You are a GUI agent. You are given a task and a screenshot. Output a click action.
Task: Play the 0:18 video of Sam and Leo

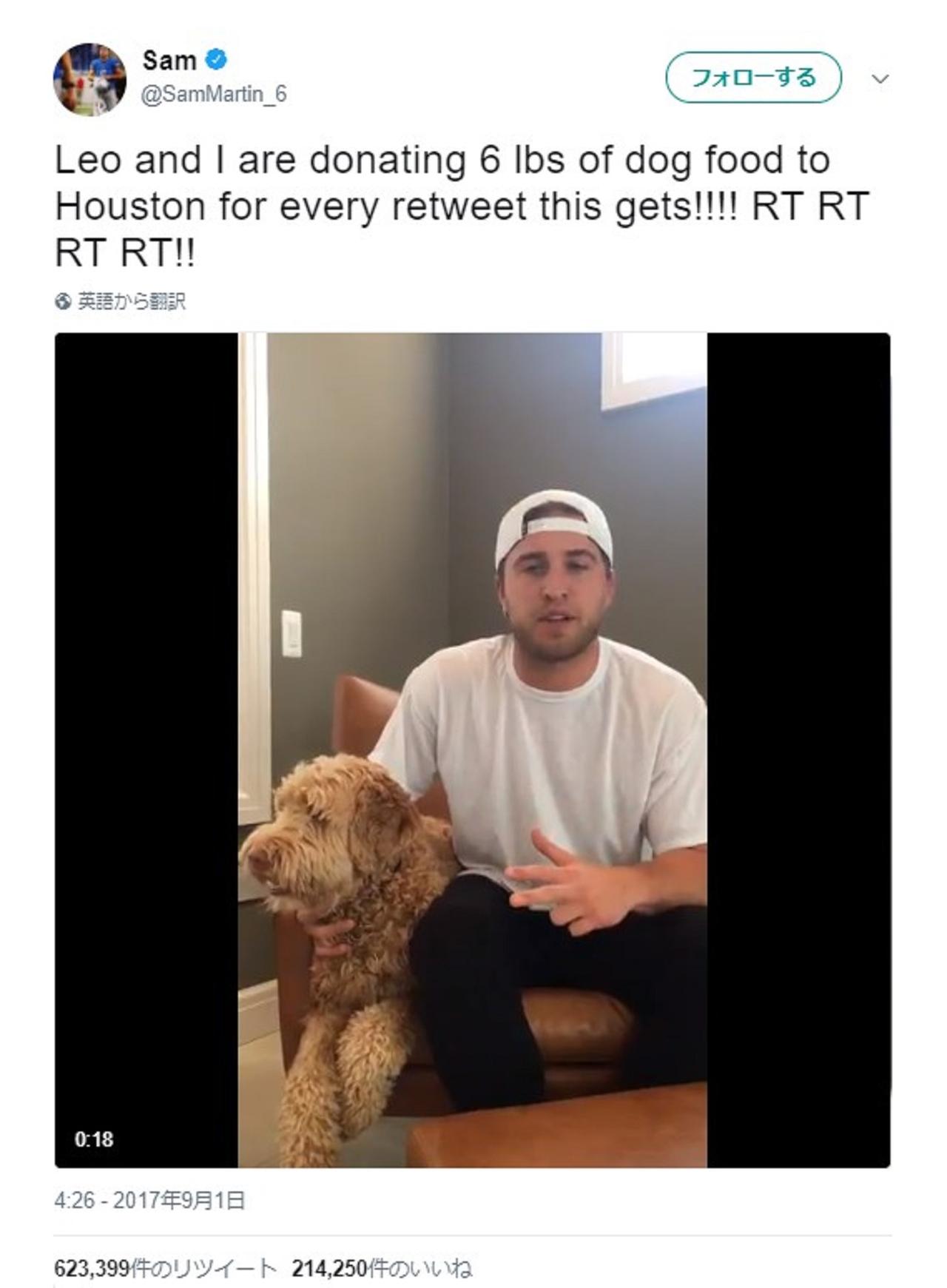click(x=472, y=750)
